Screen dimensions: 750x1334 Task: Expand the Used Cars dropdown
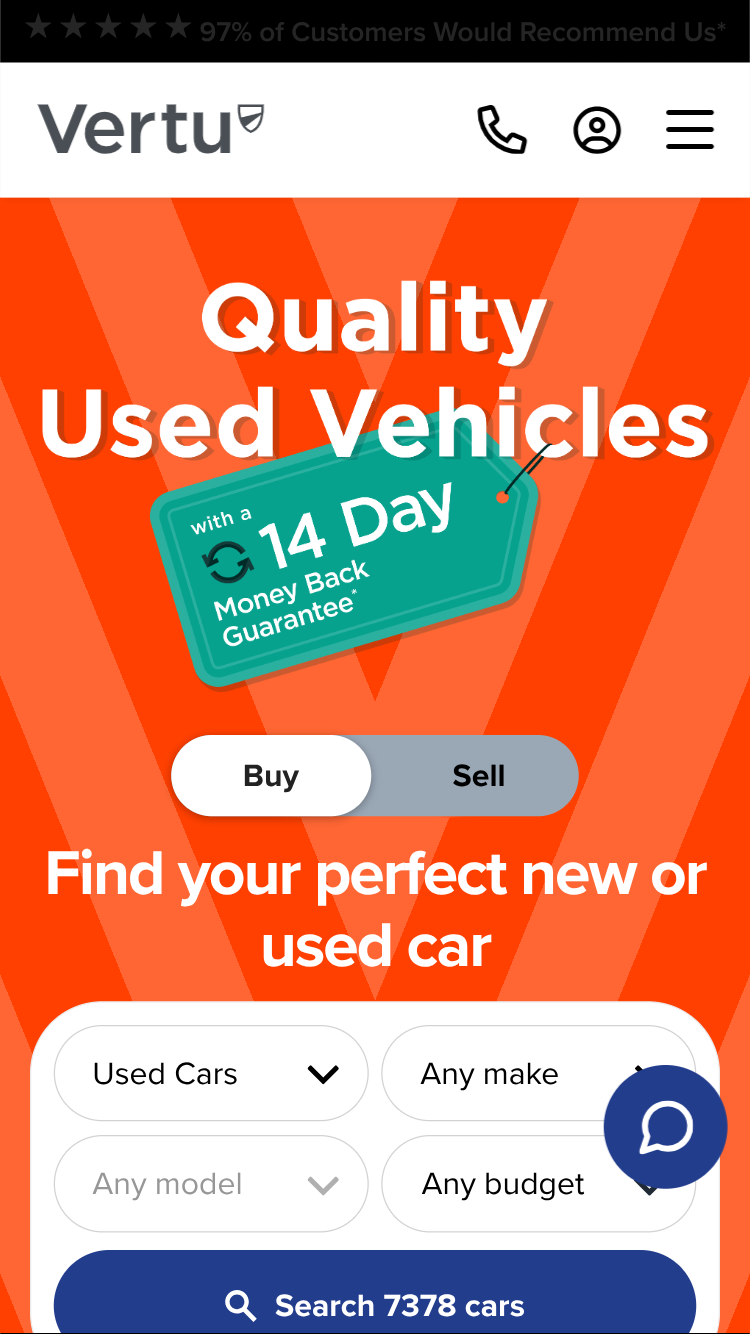(x=211, y=1074)
